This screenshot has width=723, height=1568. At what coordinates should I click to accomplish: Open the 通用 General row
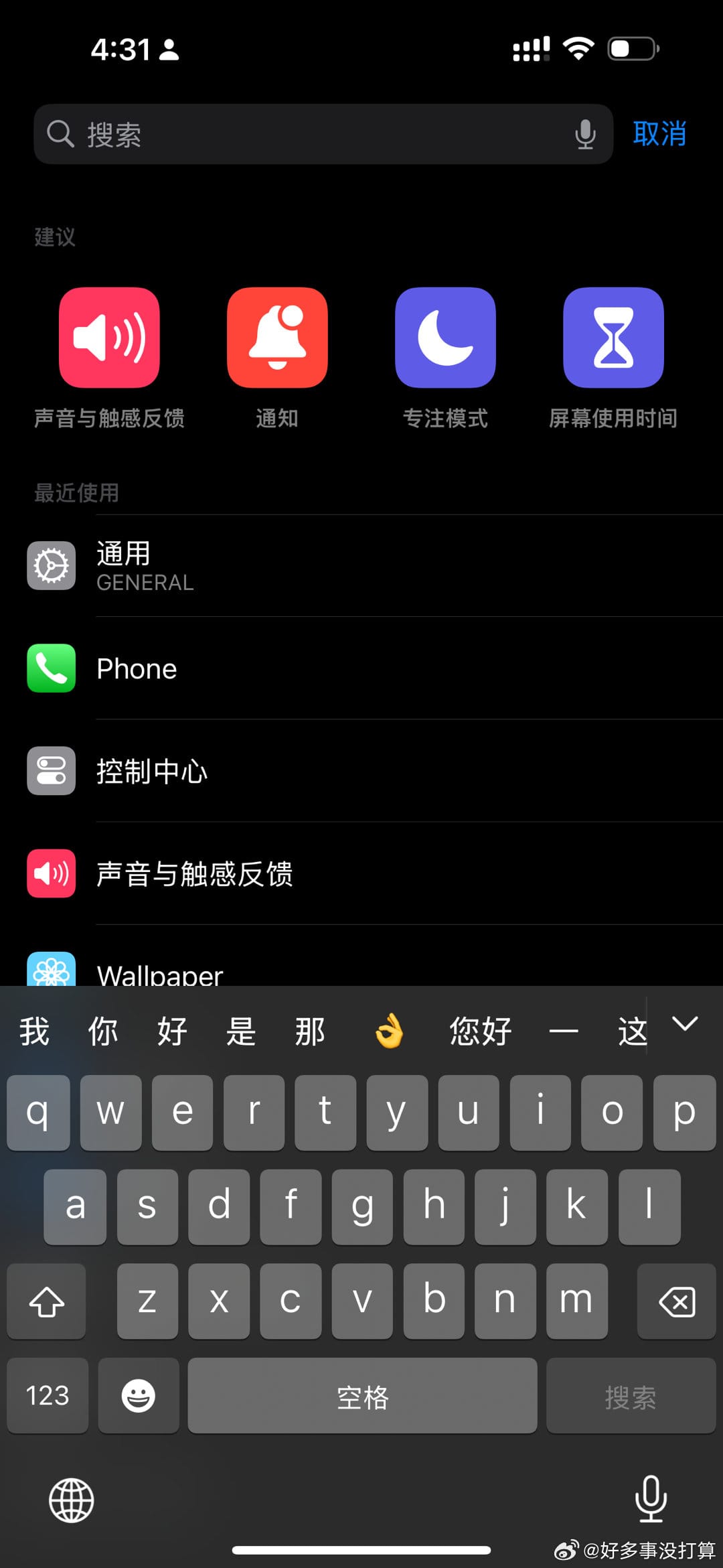(361, 566)
